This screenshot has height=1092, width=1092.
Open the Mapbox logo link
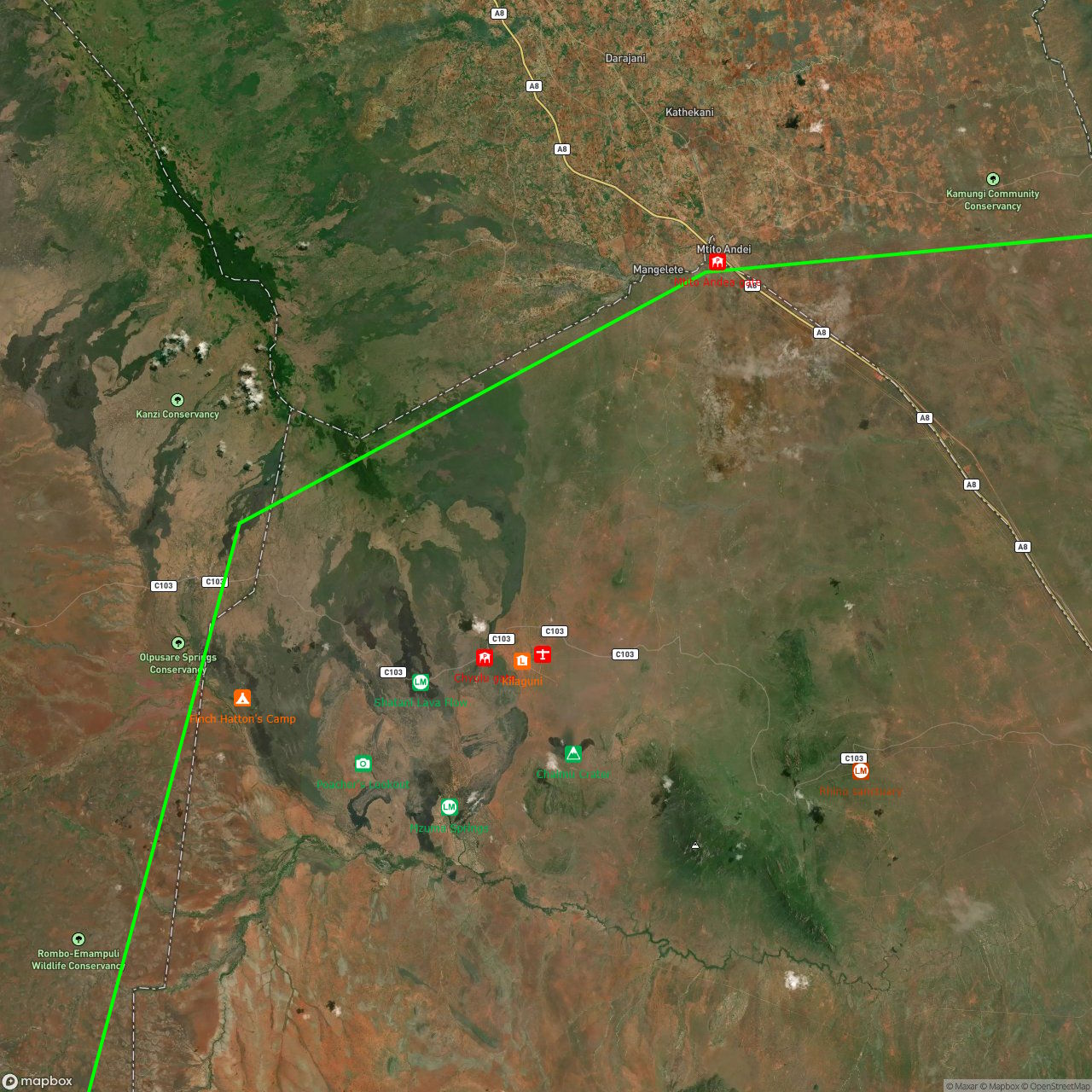click(x=38, y=1081)
